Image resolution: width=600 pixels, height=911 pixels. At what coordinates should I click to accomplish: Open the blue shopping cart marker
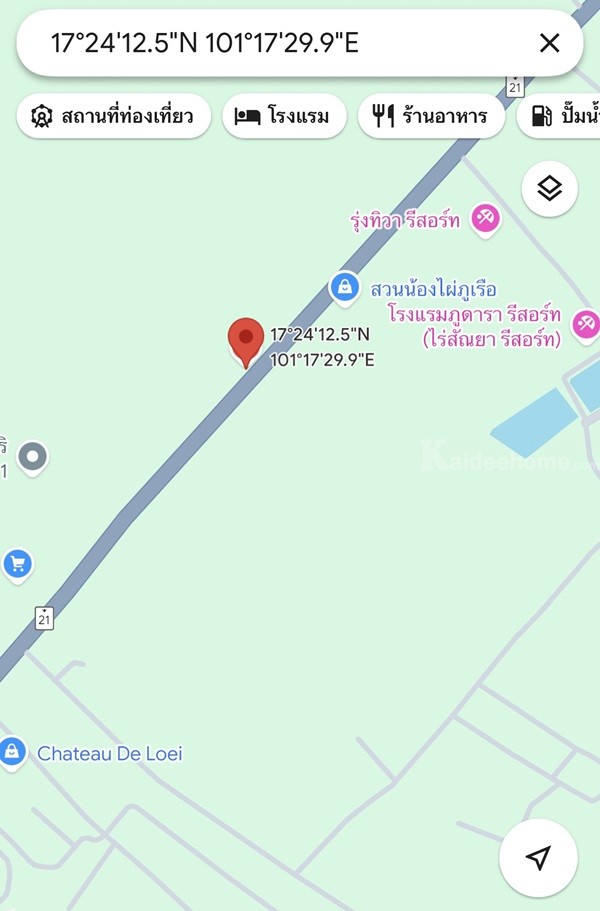point(16,565)
